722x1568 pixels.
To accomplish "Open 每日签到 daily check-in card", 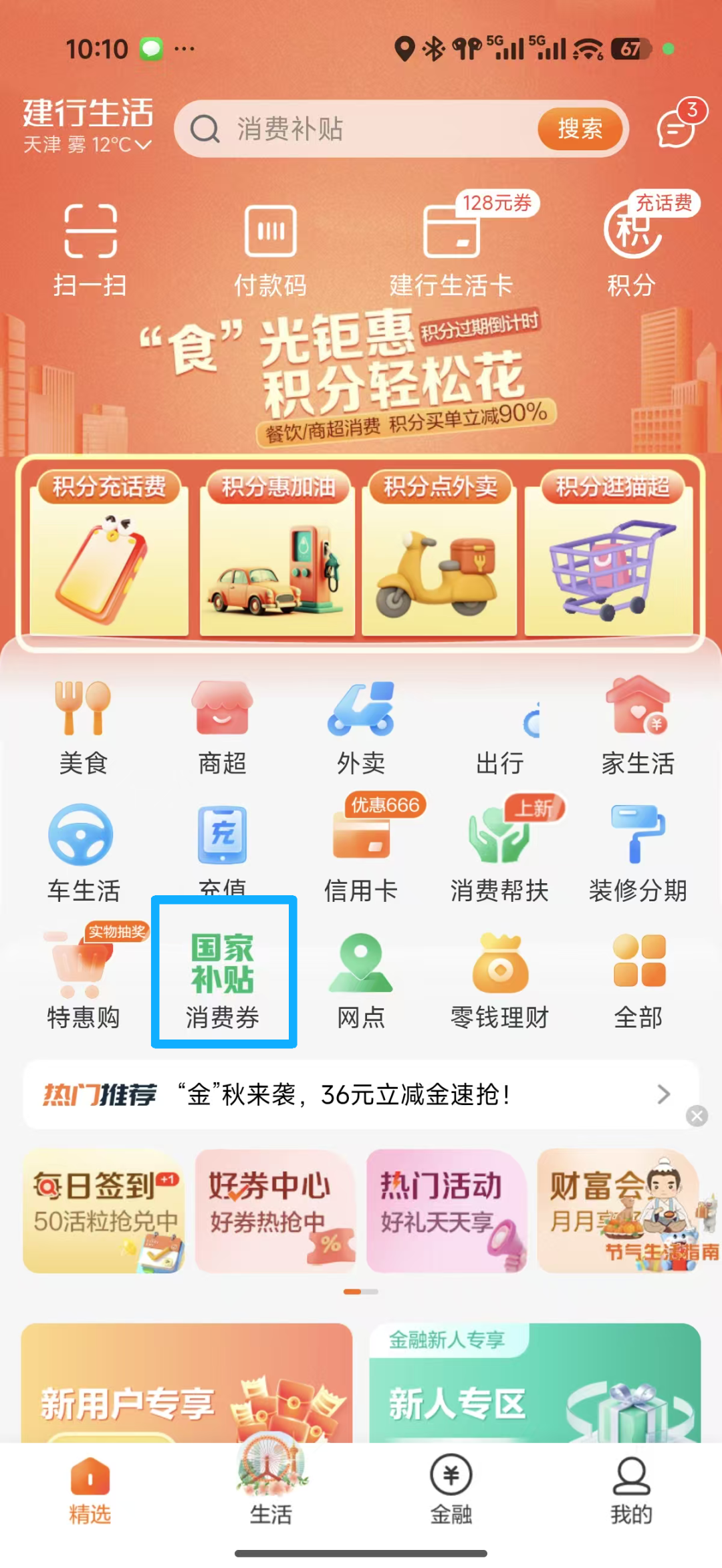I will click(x=104, y=1211).
